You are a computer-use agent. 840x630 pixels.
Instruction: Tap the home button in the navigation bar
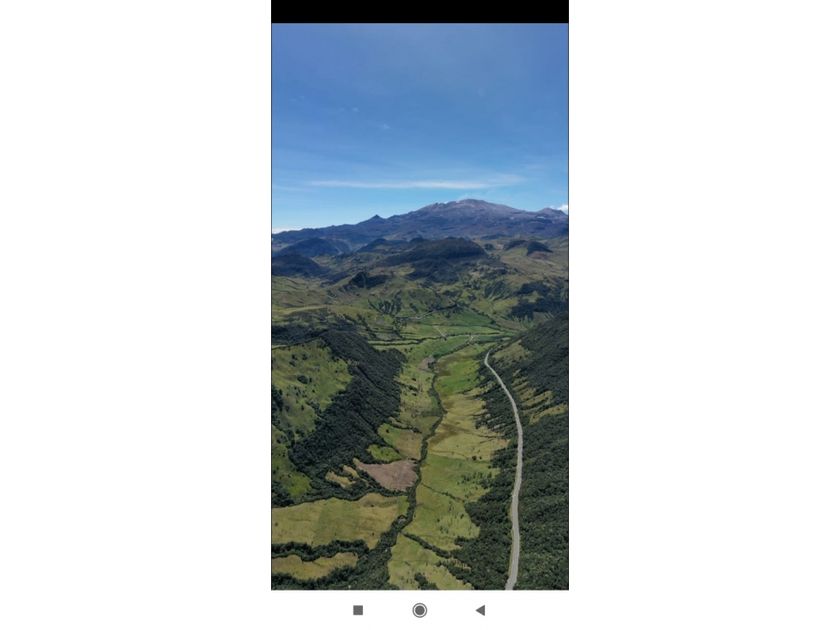coord(420,610)
